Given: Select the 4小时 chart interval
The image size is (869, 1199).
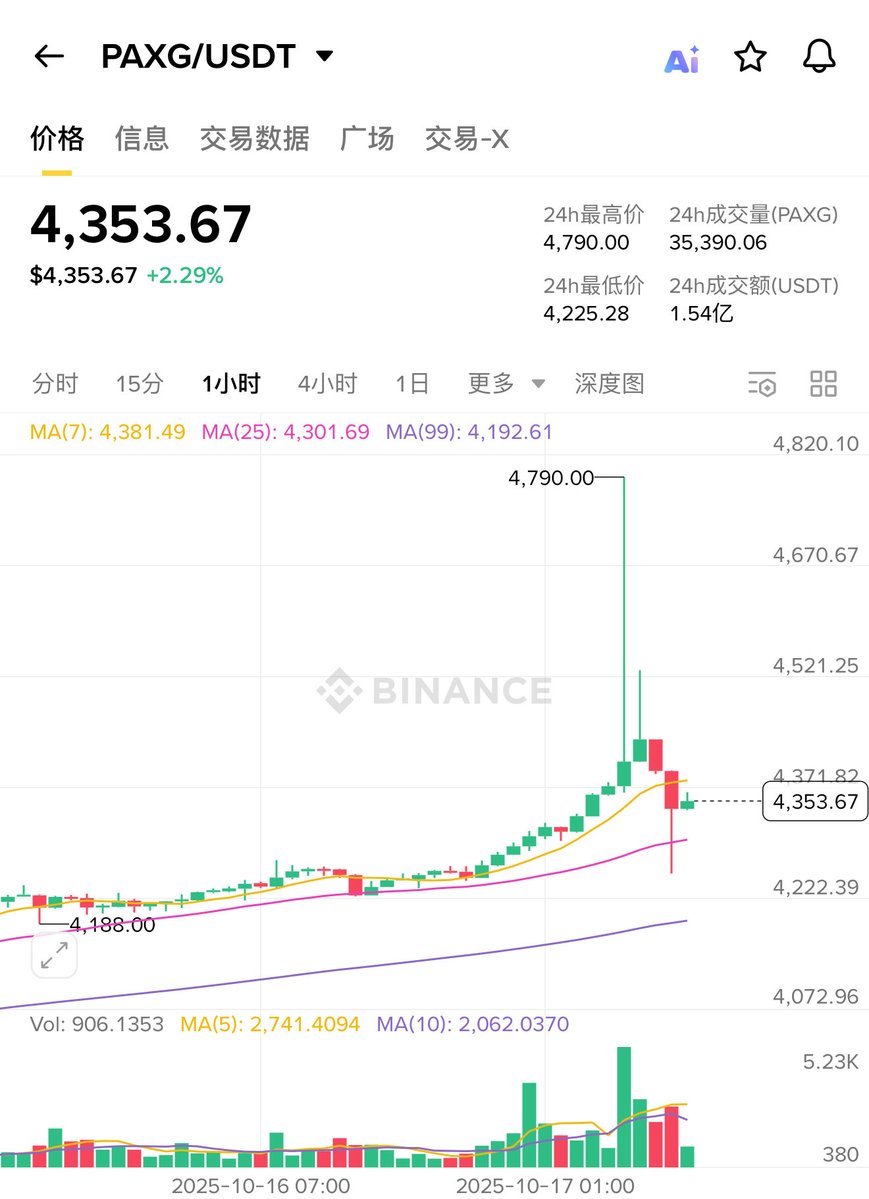Looking at the screenshot, I should point(327,383).
